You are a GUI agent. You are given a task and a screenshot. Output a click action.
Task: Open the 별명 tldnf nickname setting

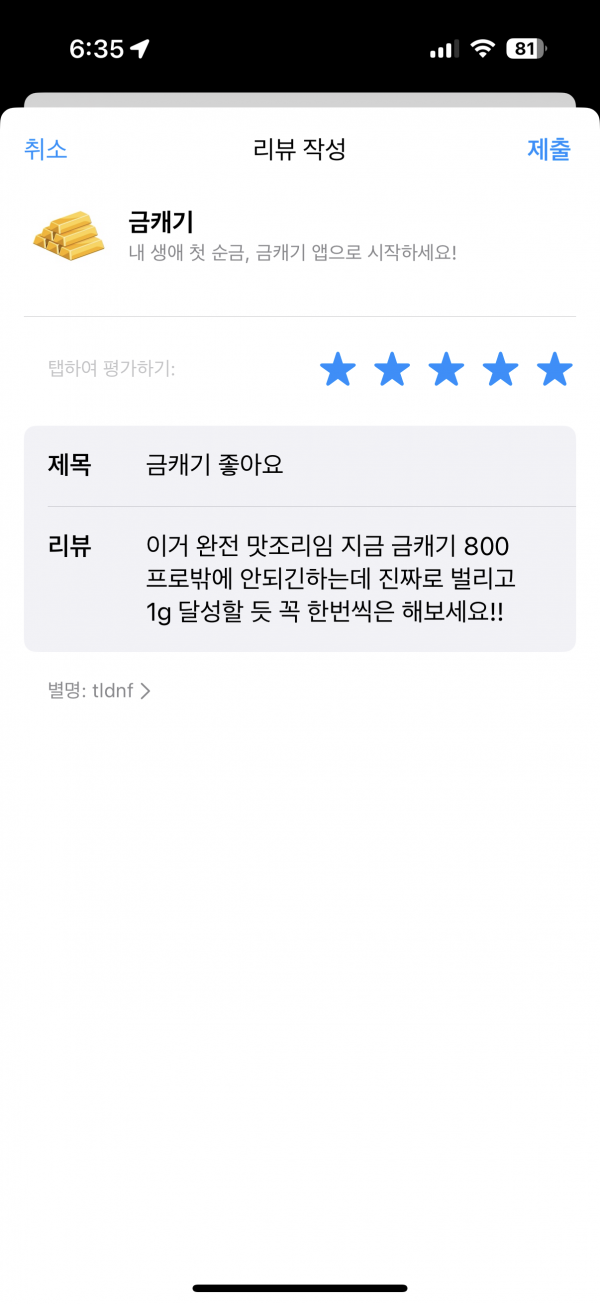pyautogui.click(x=99, y=690)
